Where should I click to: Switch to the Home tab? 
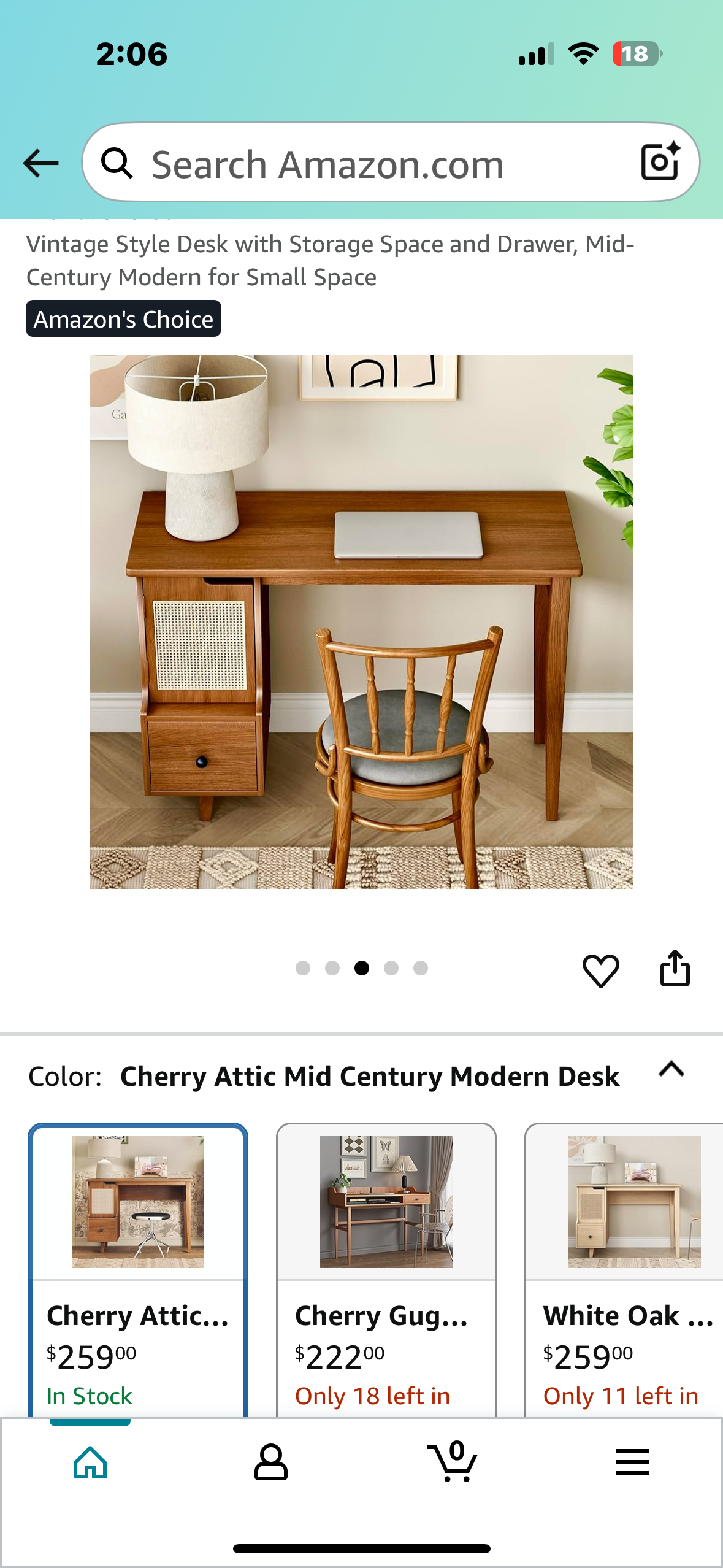click(90, 1462)
